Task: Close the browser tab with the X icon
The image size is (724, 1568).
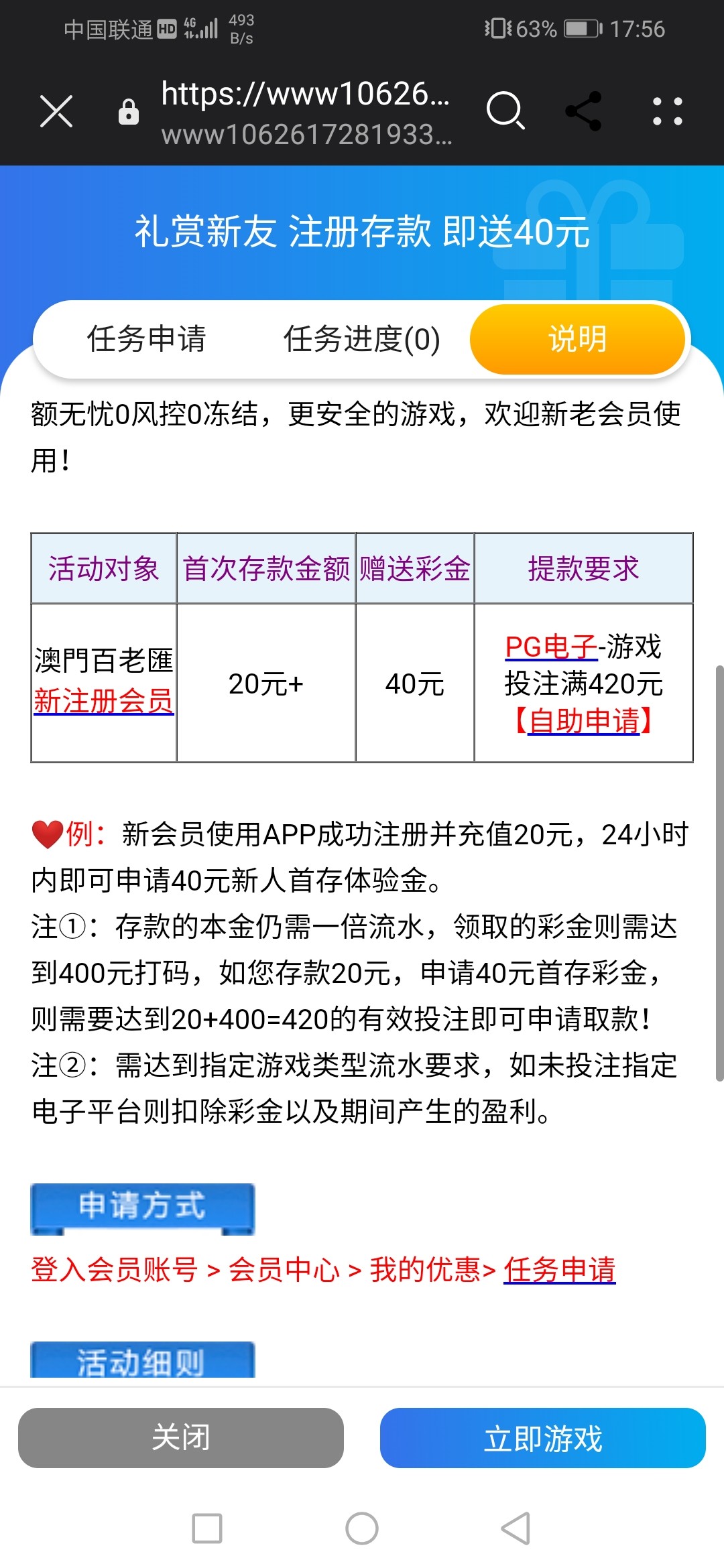Action: pyautogui.click(x=56, y=111)
